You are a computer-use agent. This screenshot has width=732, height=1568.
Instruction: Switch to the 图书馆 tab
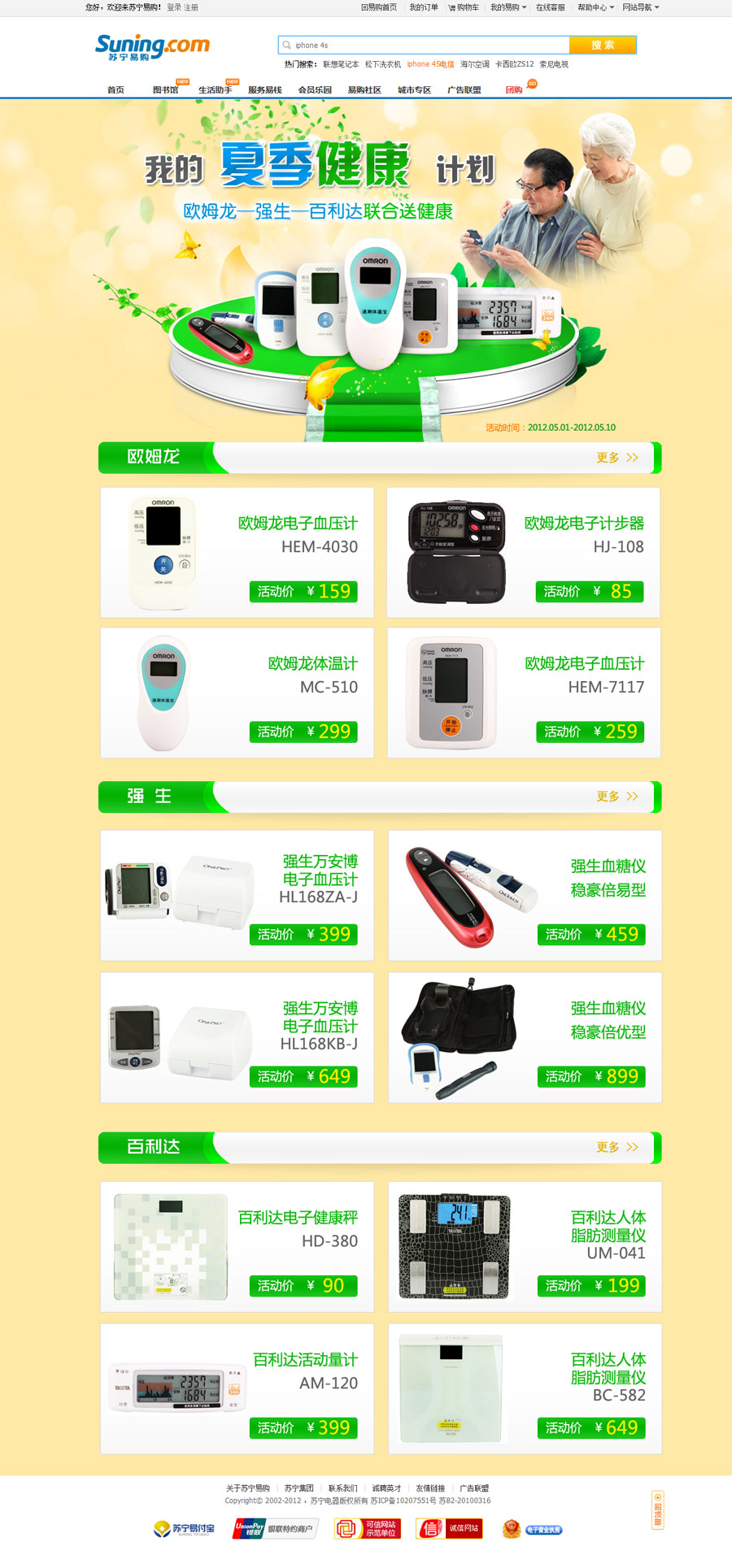pos(165,90)
